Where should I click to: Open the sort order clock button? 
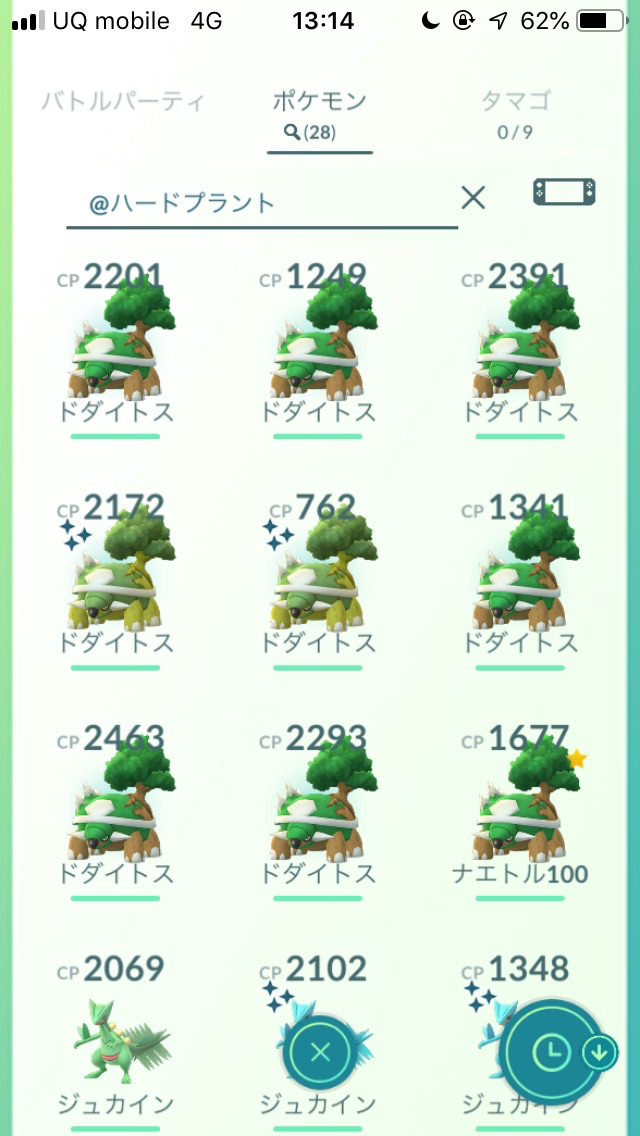[551, 1051]
